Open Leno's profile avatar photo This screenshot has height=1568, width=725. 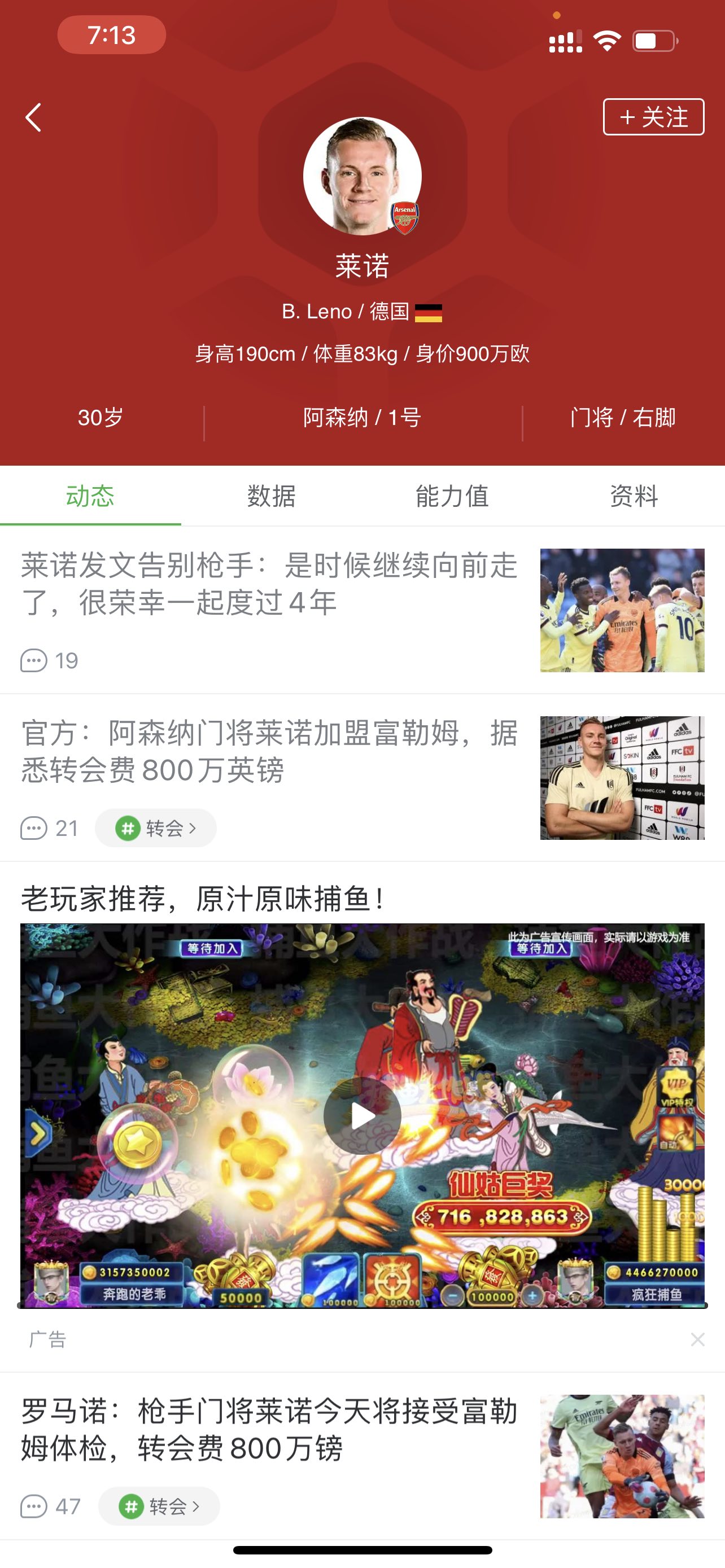[362, 177]
